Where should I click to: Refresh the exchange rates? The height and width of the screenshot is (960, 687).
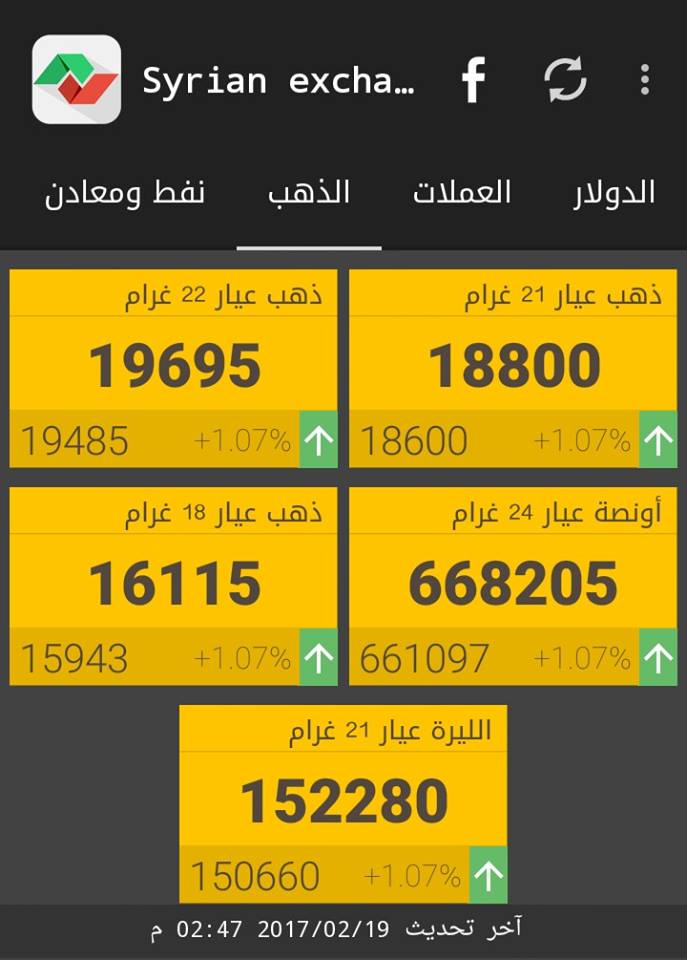[565, 80]
